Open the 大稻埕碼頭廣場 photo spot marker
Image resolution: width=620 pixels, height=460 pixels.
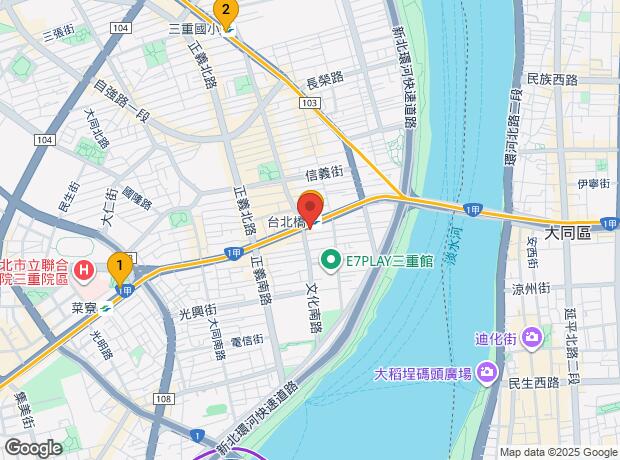[487, 375]
